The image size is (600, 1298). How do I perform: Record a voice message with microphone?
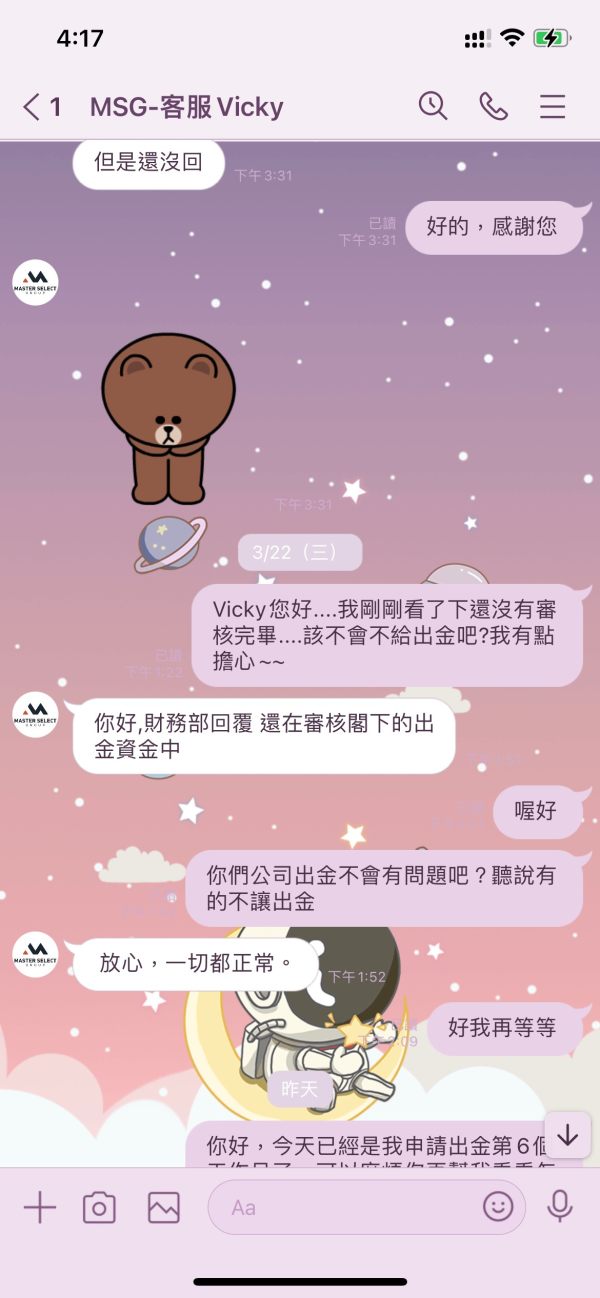[559, 1207]
